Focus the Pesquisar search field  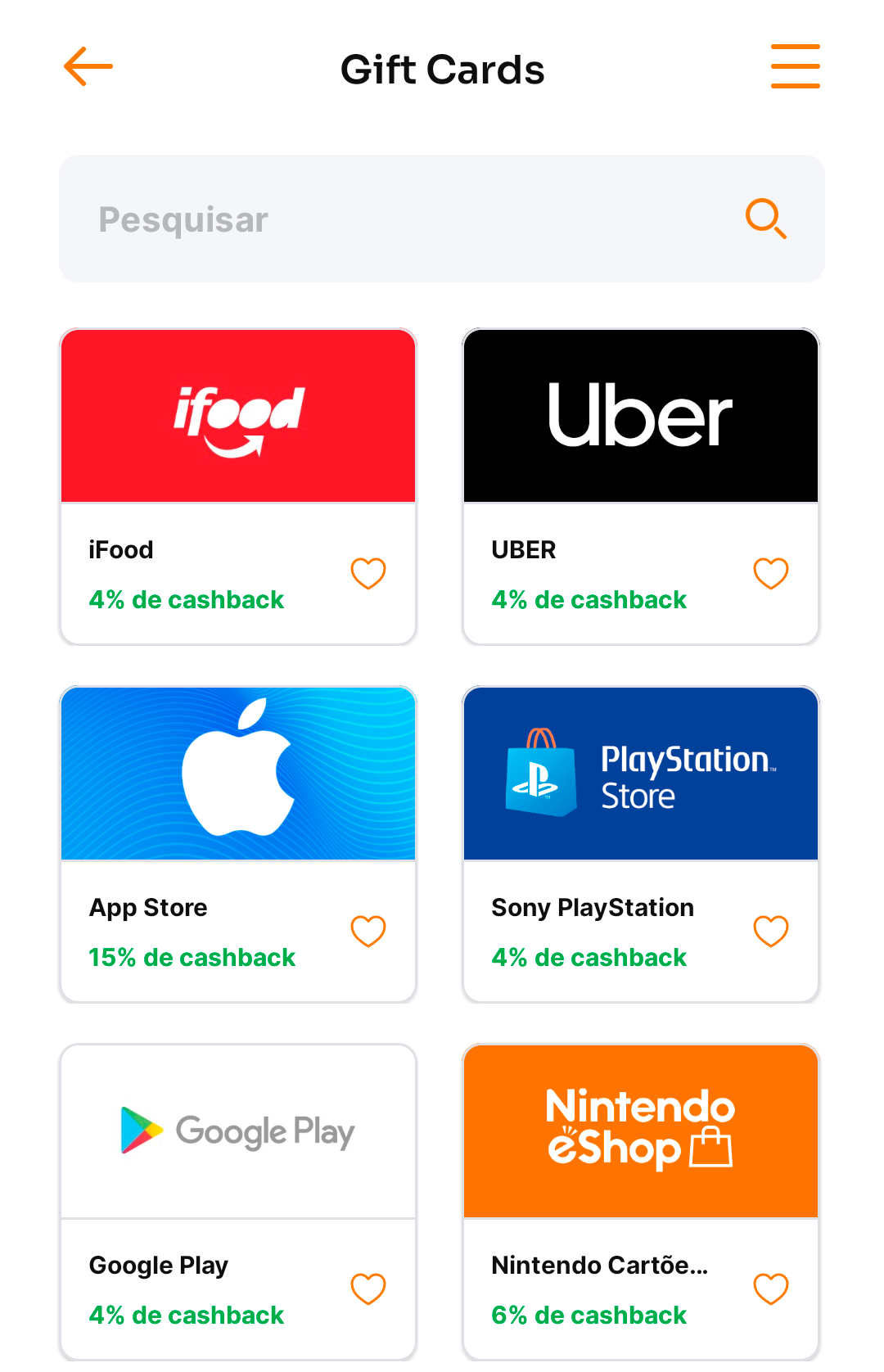pyautogui.click(x=393, y=219)
